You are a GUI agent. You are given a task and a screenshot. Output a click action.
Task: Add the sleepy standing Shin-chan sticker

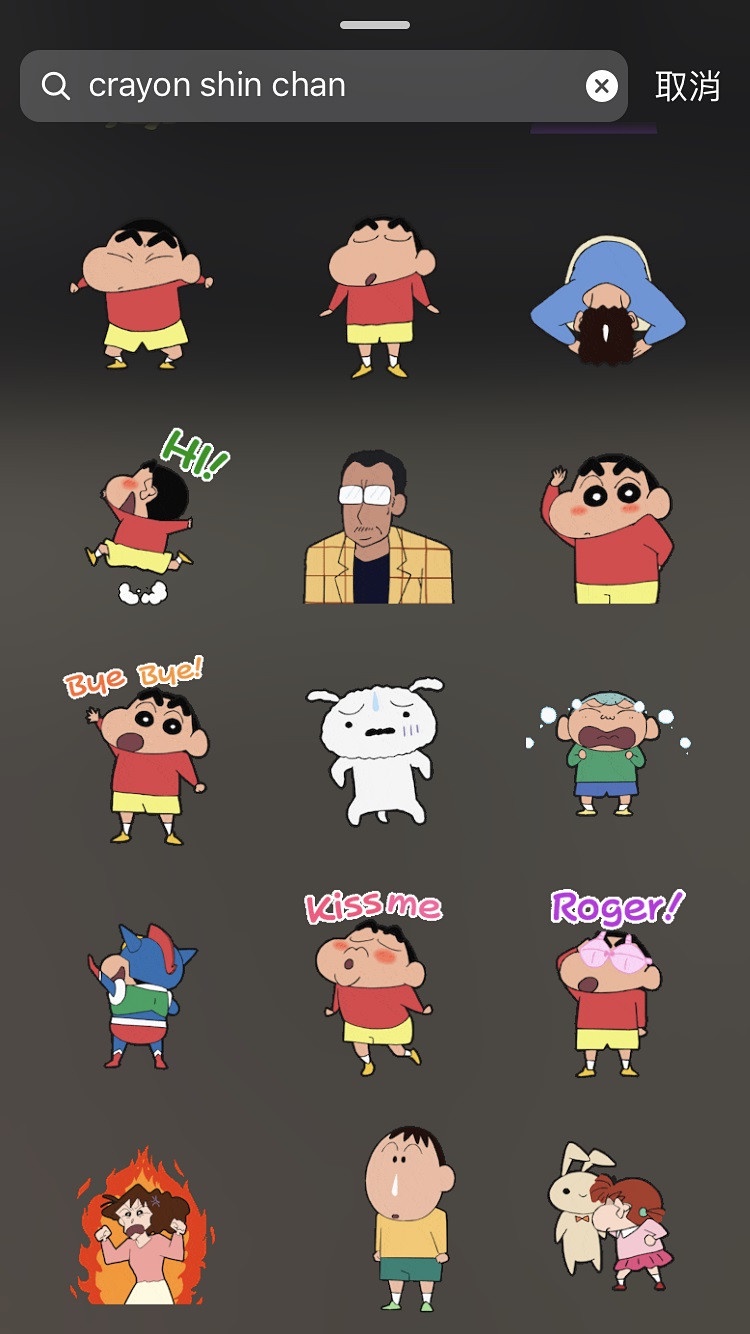pyautogui.click(x=378, y=295)
